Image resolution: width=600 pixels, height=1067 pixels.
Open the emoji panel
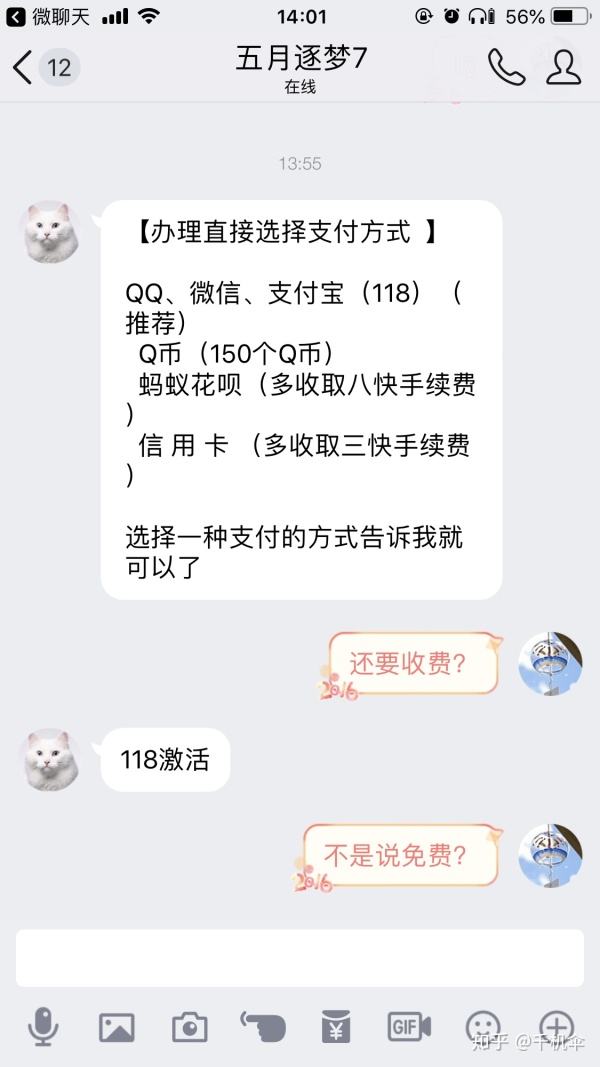click(x=483, y=1027)
